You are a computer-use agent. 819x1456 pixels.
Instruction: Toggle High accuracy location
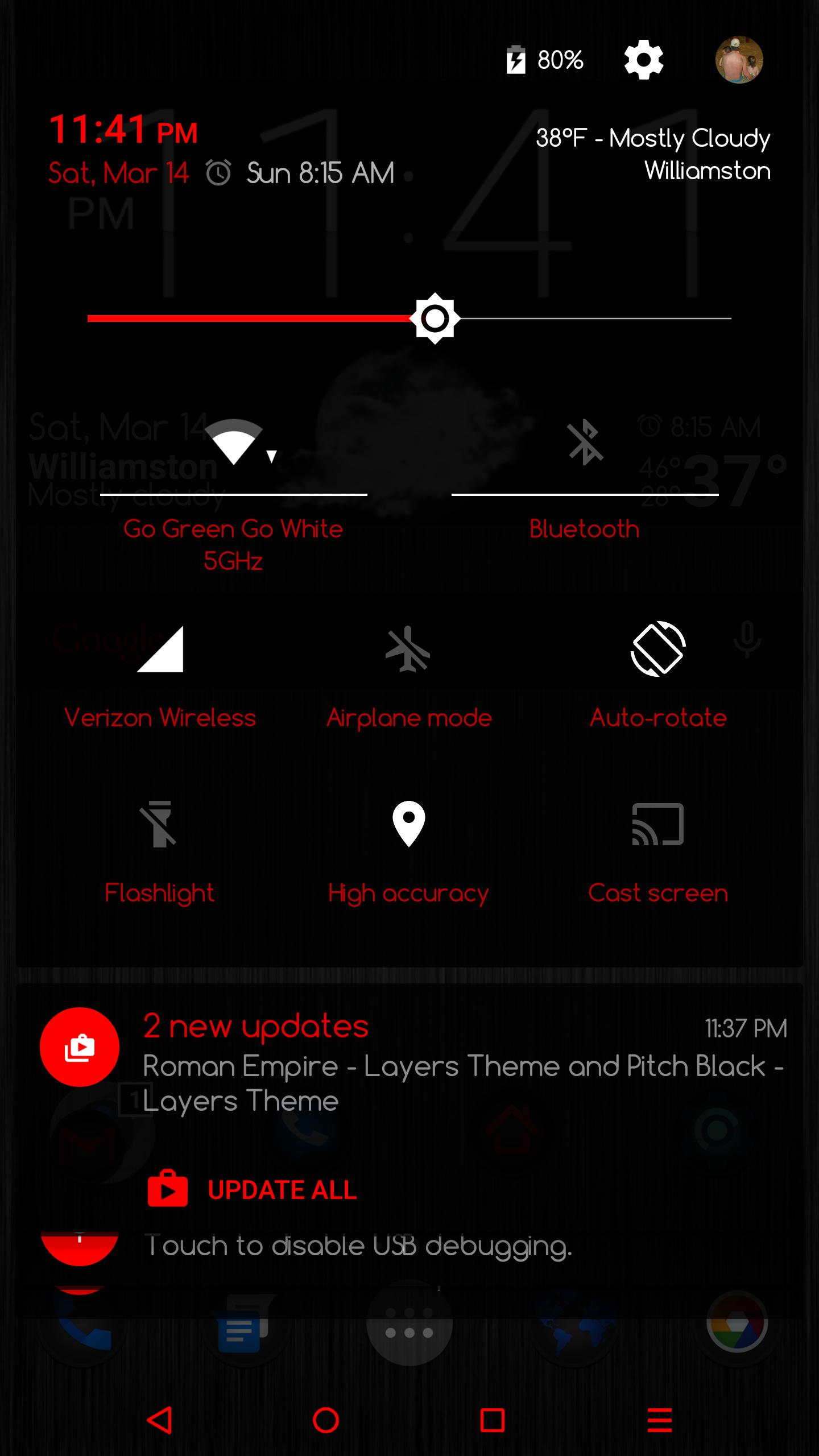click(x=408, y=824)
